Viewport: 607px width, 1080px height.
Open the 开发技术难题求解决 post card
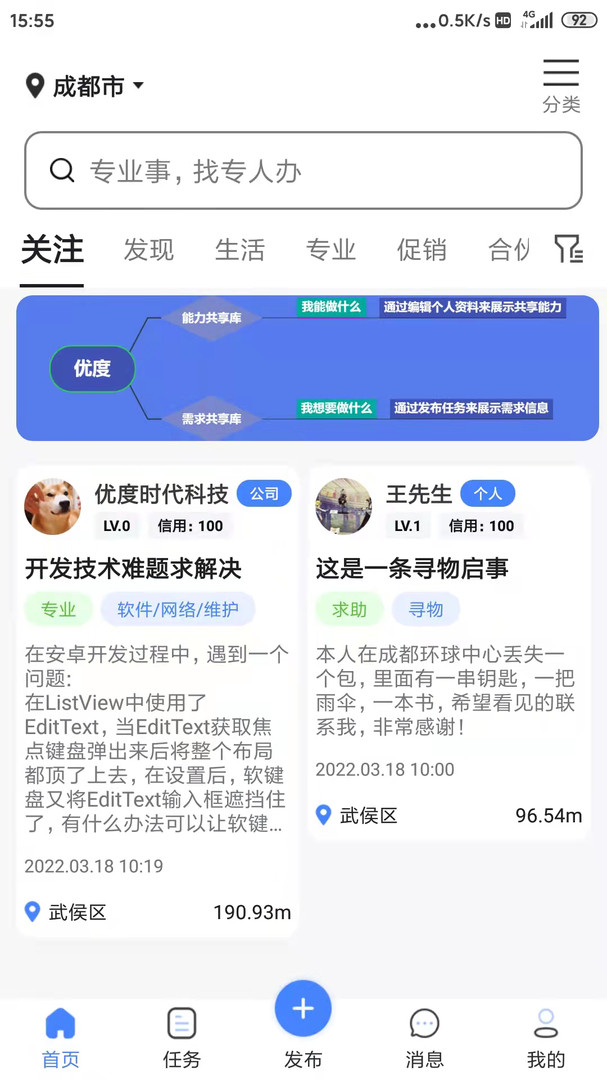[x=157, y=701]
